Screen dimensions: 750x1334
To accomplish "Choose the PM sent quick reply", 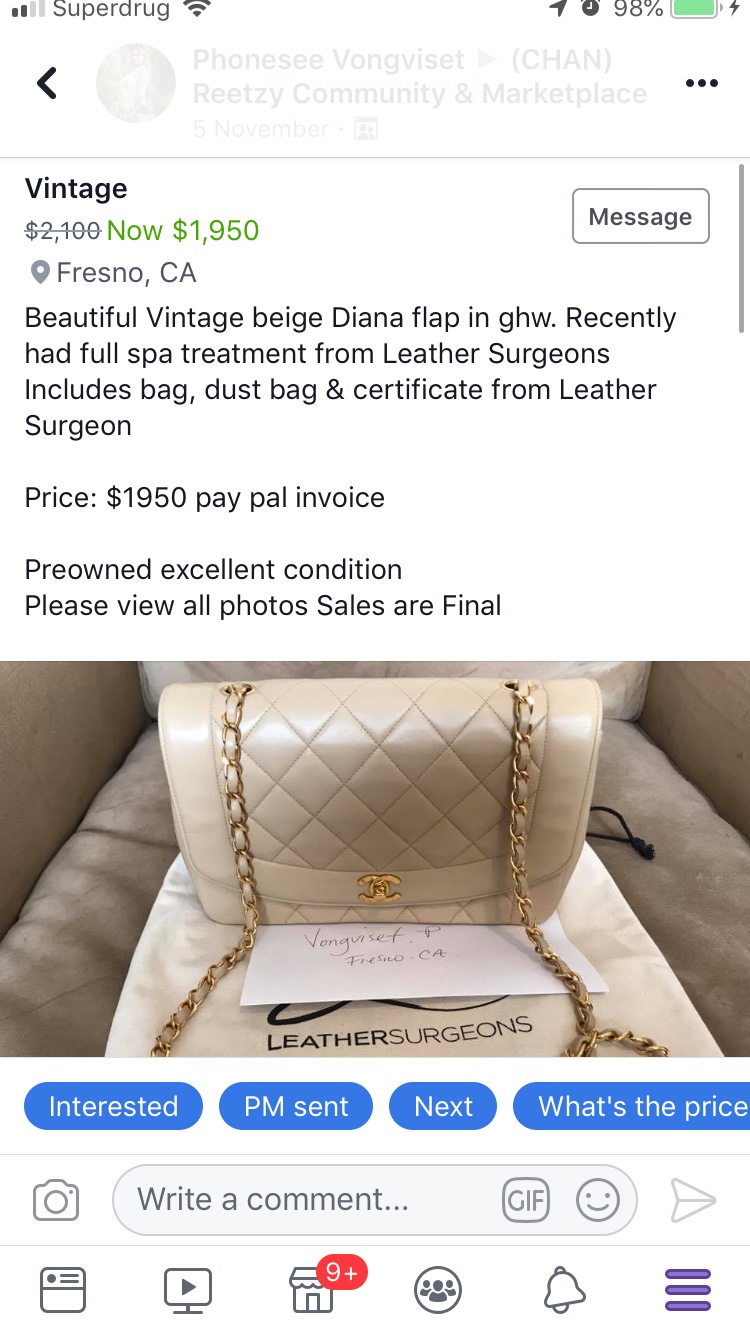I will pos(296,1106).
